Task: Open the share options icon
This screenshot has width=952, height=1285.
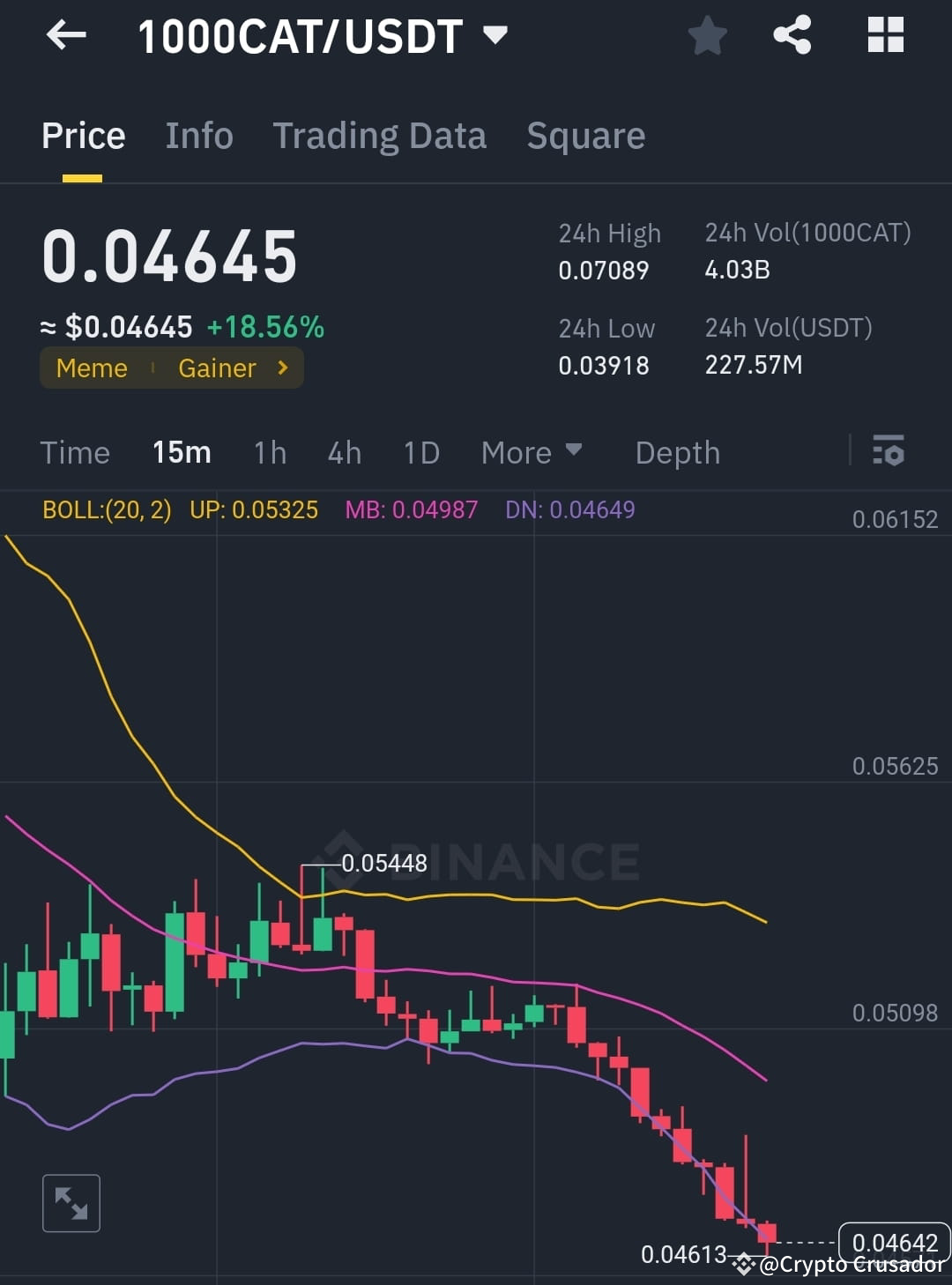Action: (x=792, y=35)
